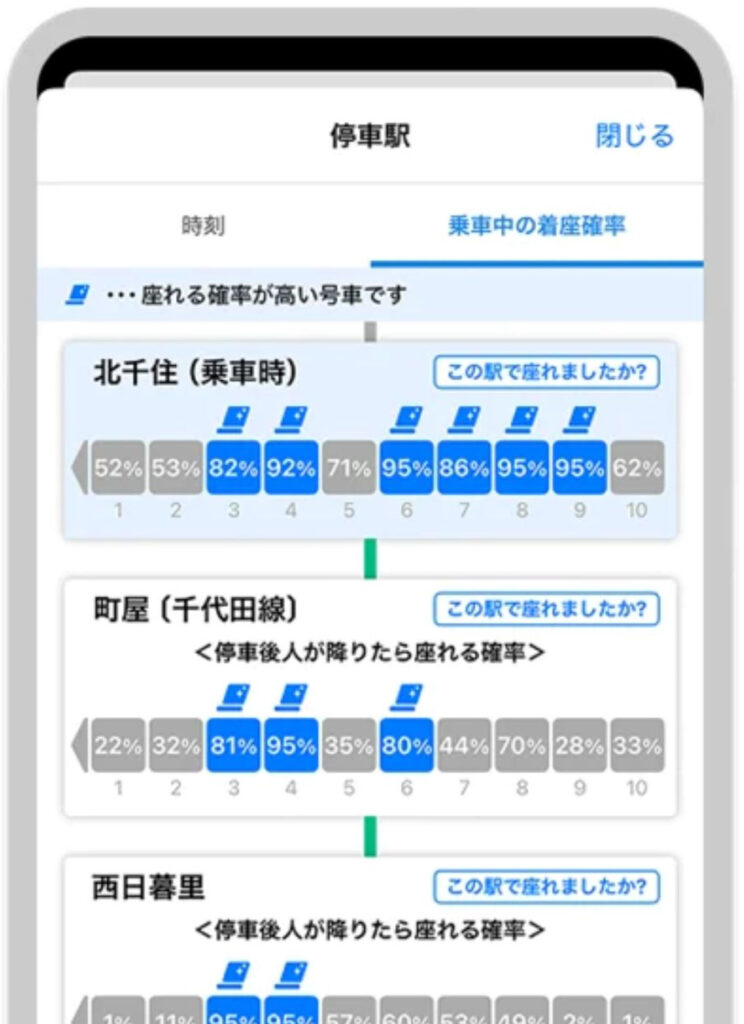The image size is (744, 1024).
Task: Select the 乗車中の着座確率 tab
Action: [x=536, y=226]
